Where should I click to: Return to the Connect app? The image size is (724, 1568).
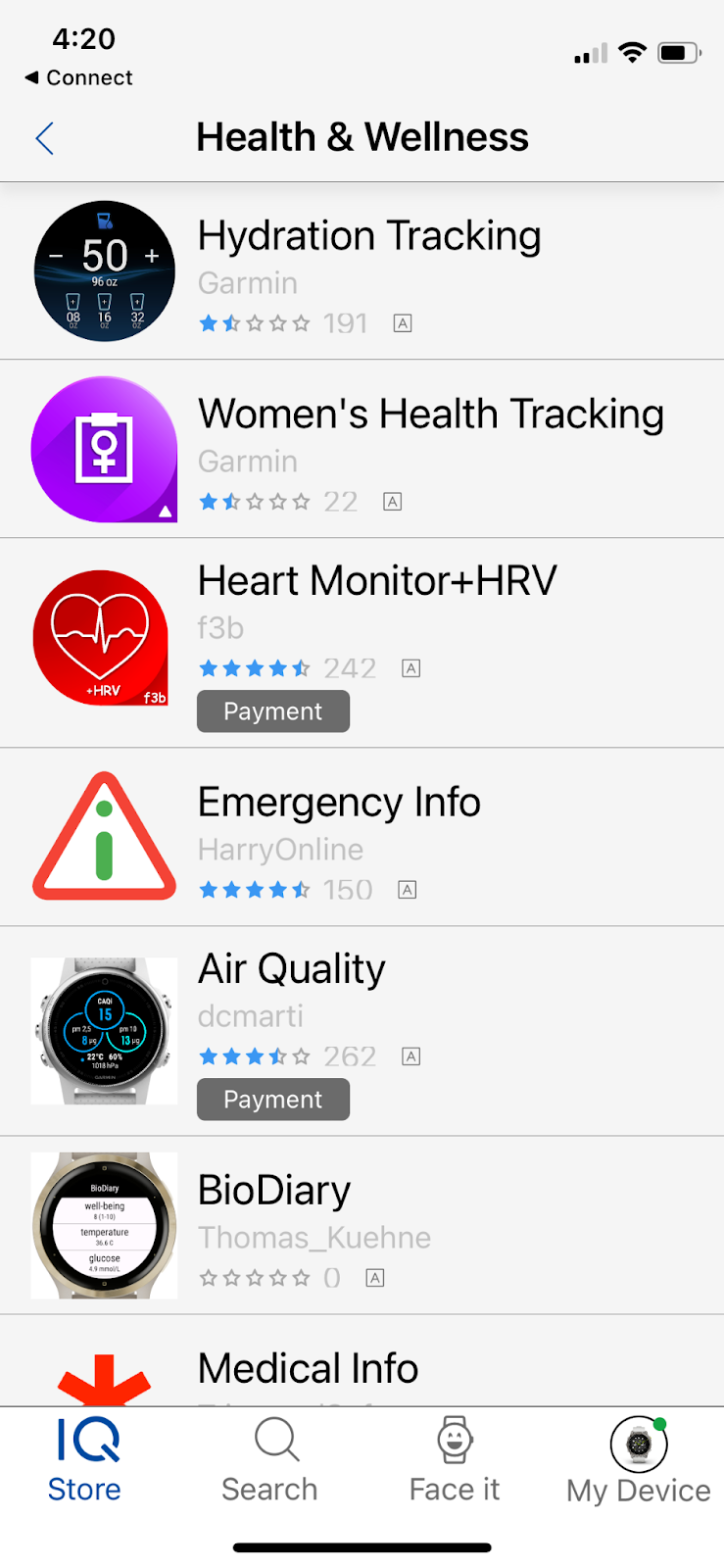pyautogui.click(x=78, y=77)
